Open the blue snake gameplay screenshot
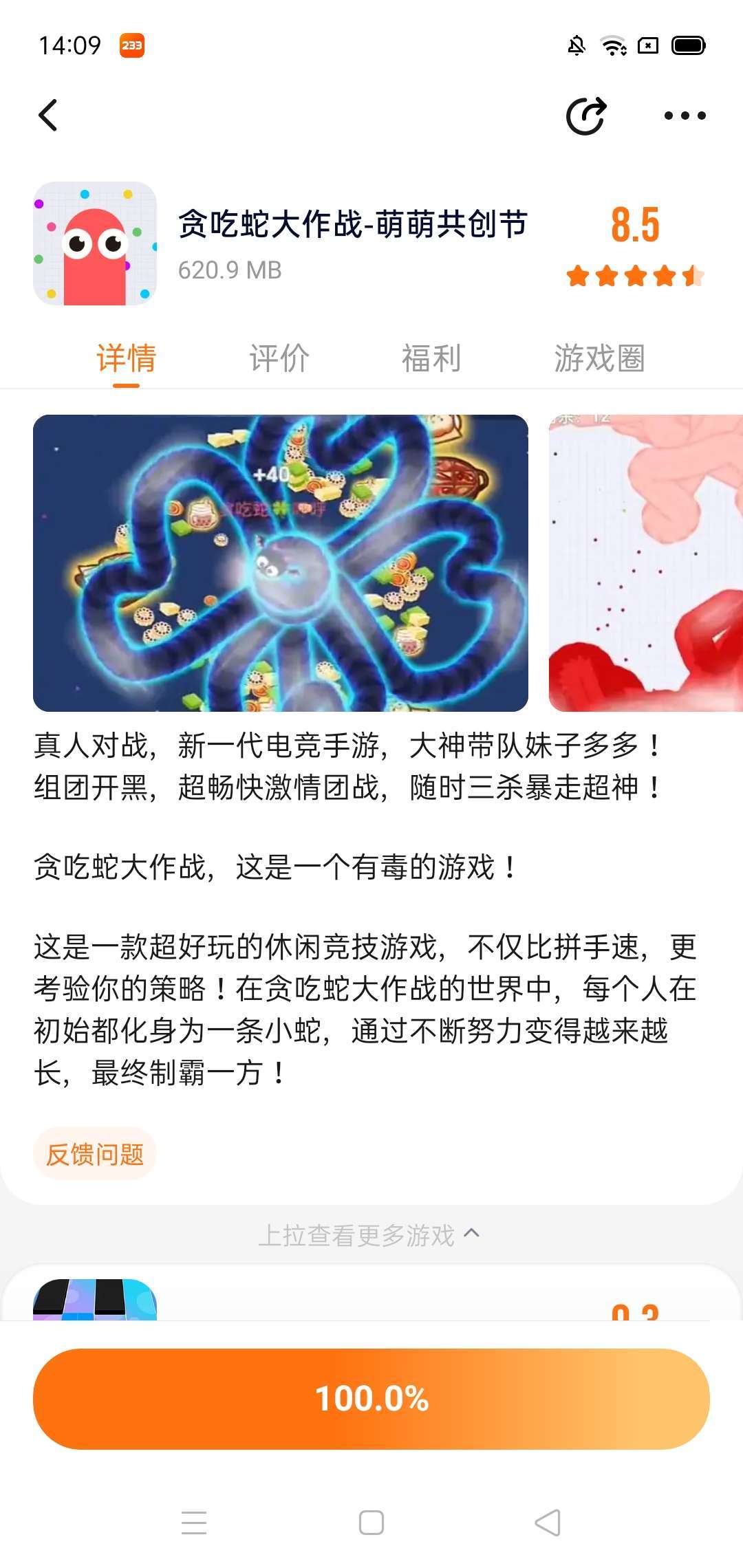Image resolution: width=743 pixels, height=1568 pixels. tap(280, 563)
